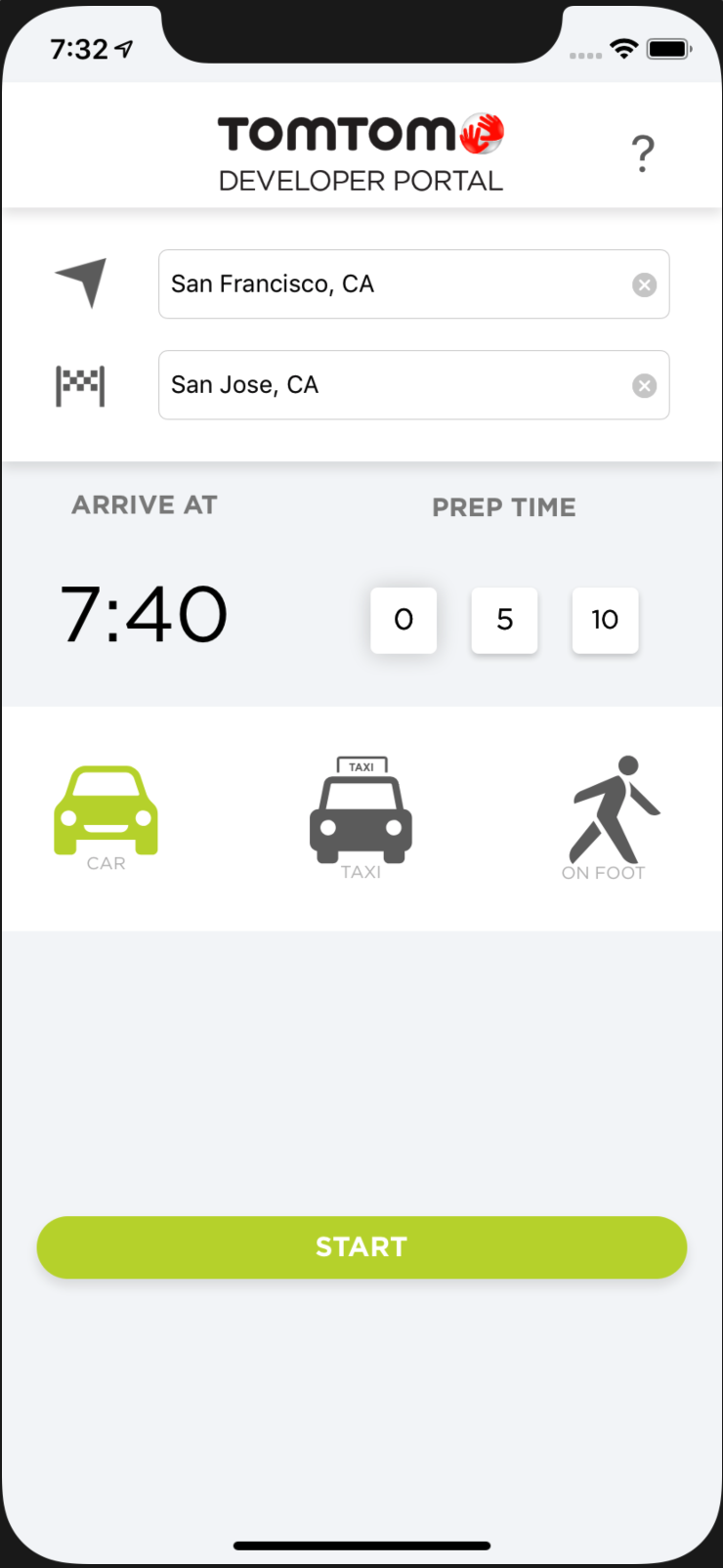723x1568 pixels.
Task: Clear the San Francisco, CA field
Action: click(644, 284)
